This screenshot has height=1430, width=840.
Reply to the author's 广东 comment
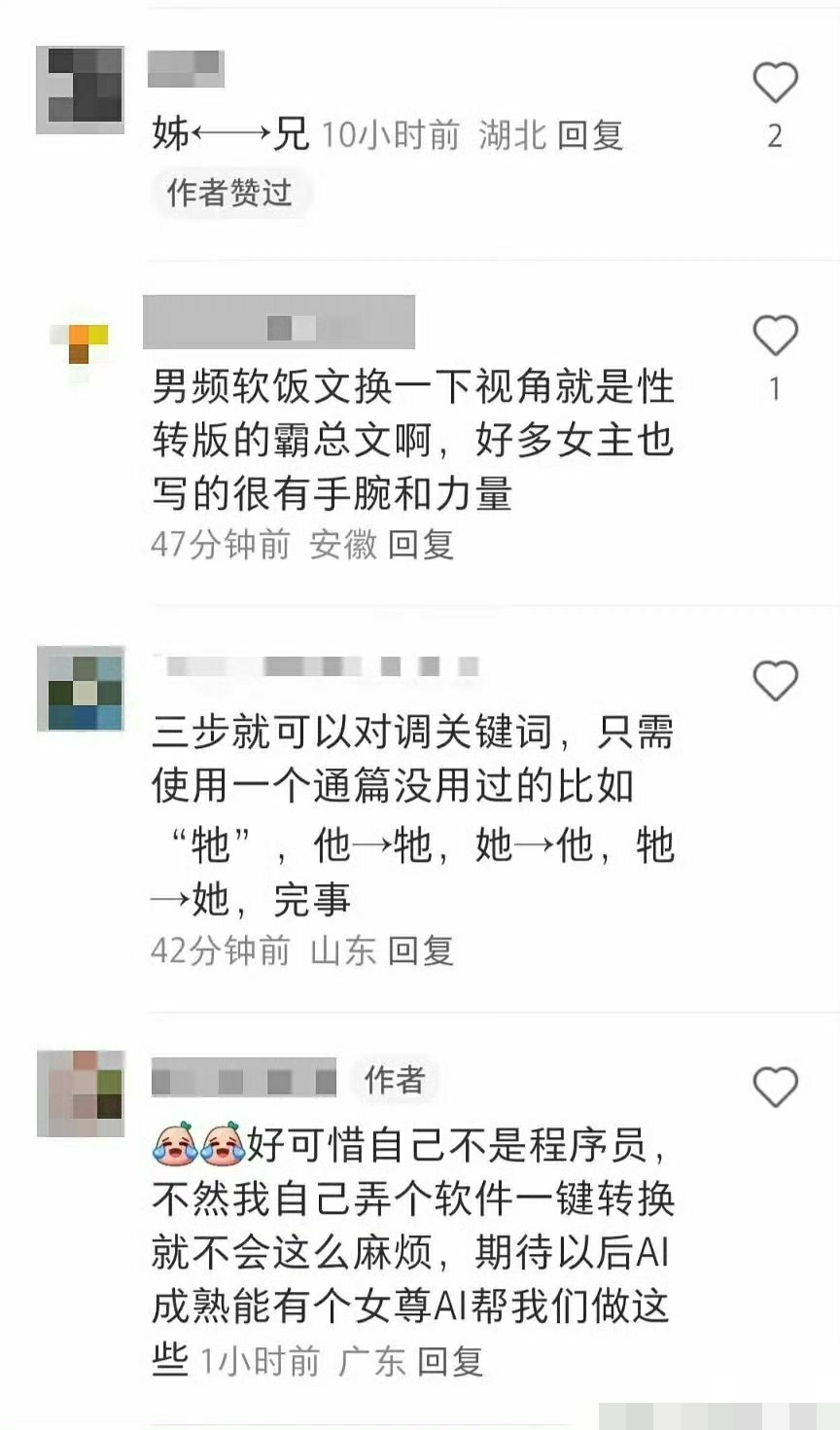point(450,1362)
